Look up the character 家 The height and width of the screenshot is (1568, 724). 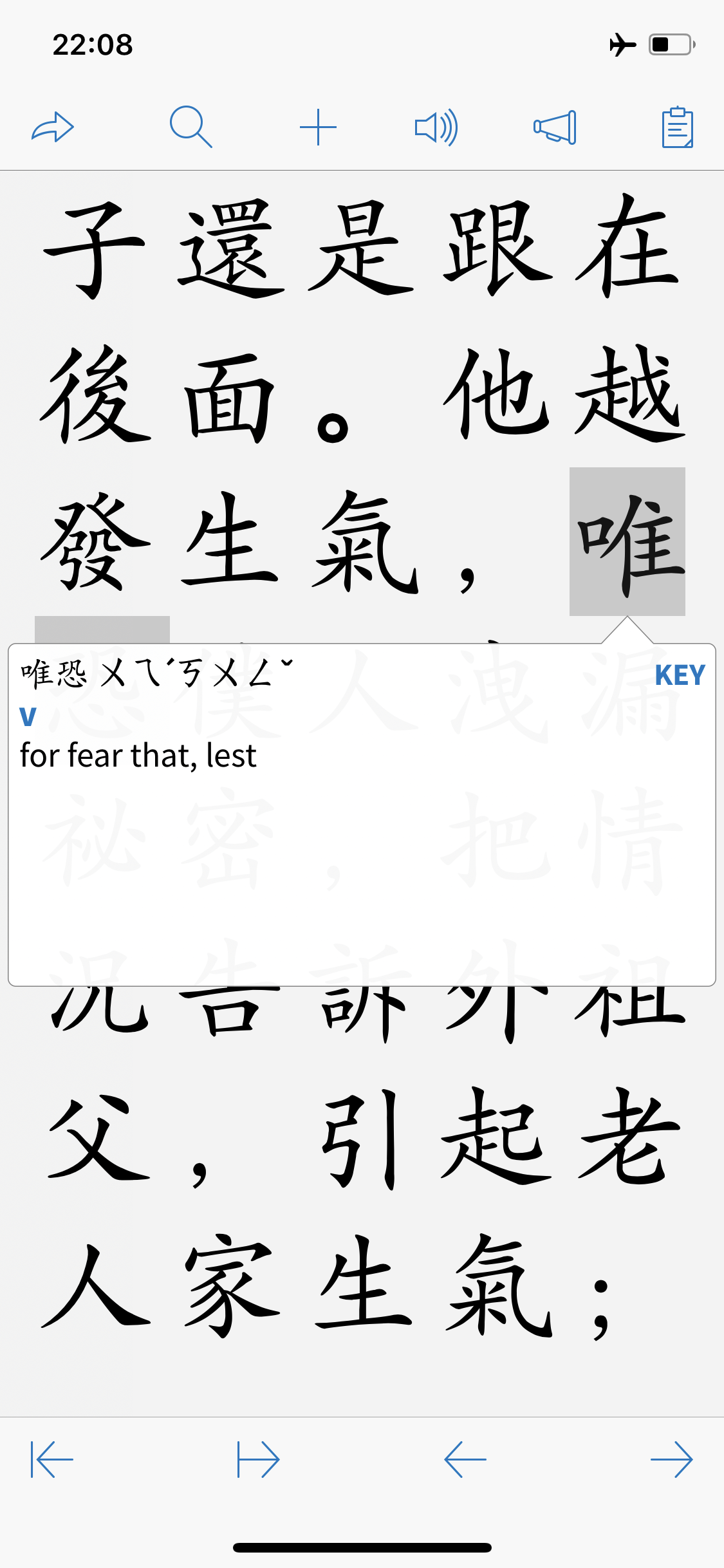(x=230, y=1284)
